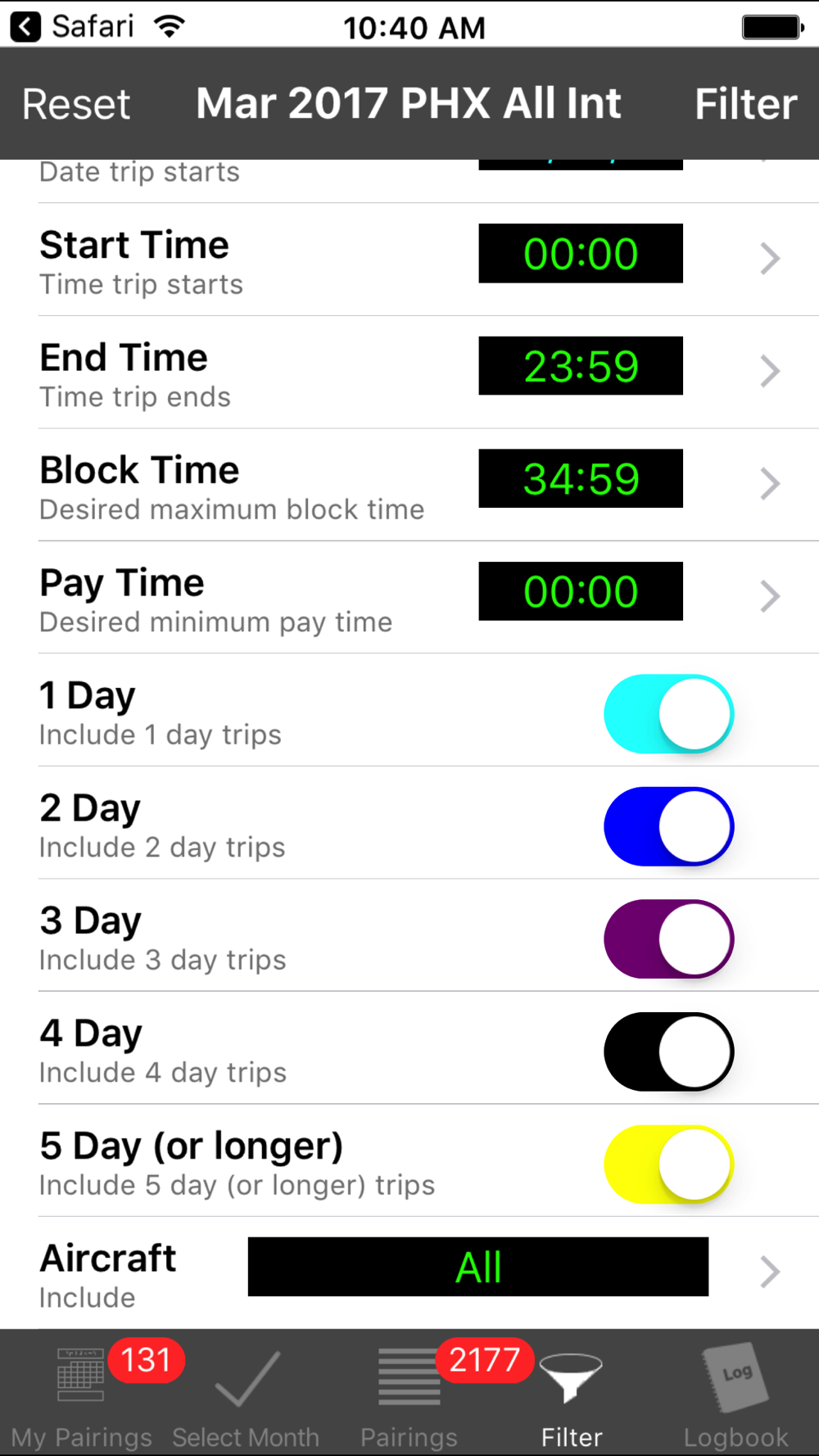The image size is (819, 1456).
Task: Tap the Filter button in the header
Action: coord(745,104)
